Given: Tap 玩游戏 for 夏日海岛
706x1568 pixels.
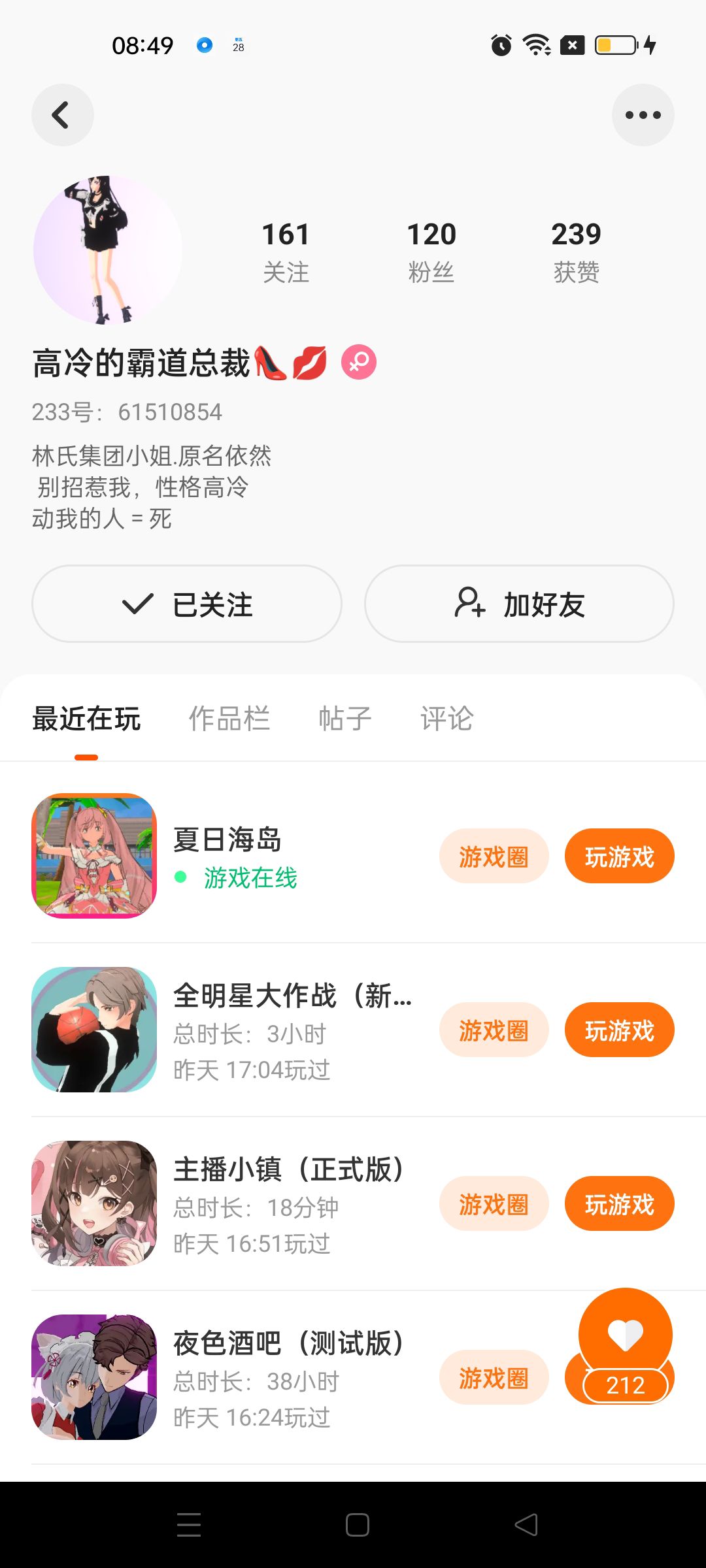Looking at the screenshot, I should click(x=619, y=857).
